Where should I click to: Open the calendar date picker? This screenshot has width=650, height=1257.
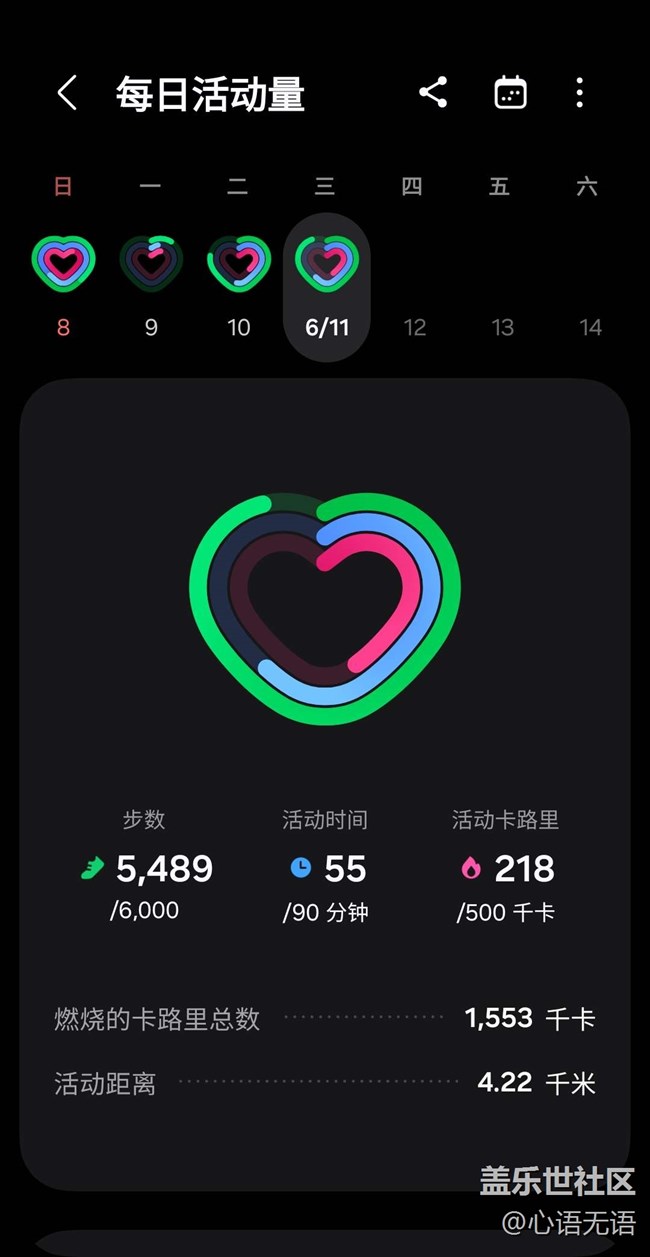(510, 93)
